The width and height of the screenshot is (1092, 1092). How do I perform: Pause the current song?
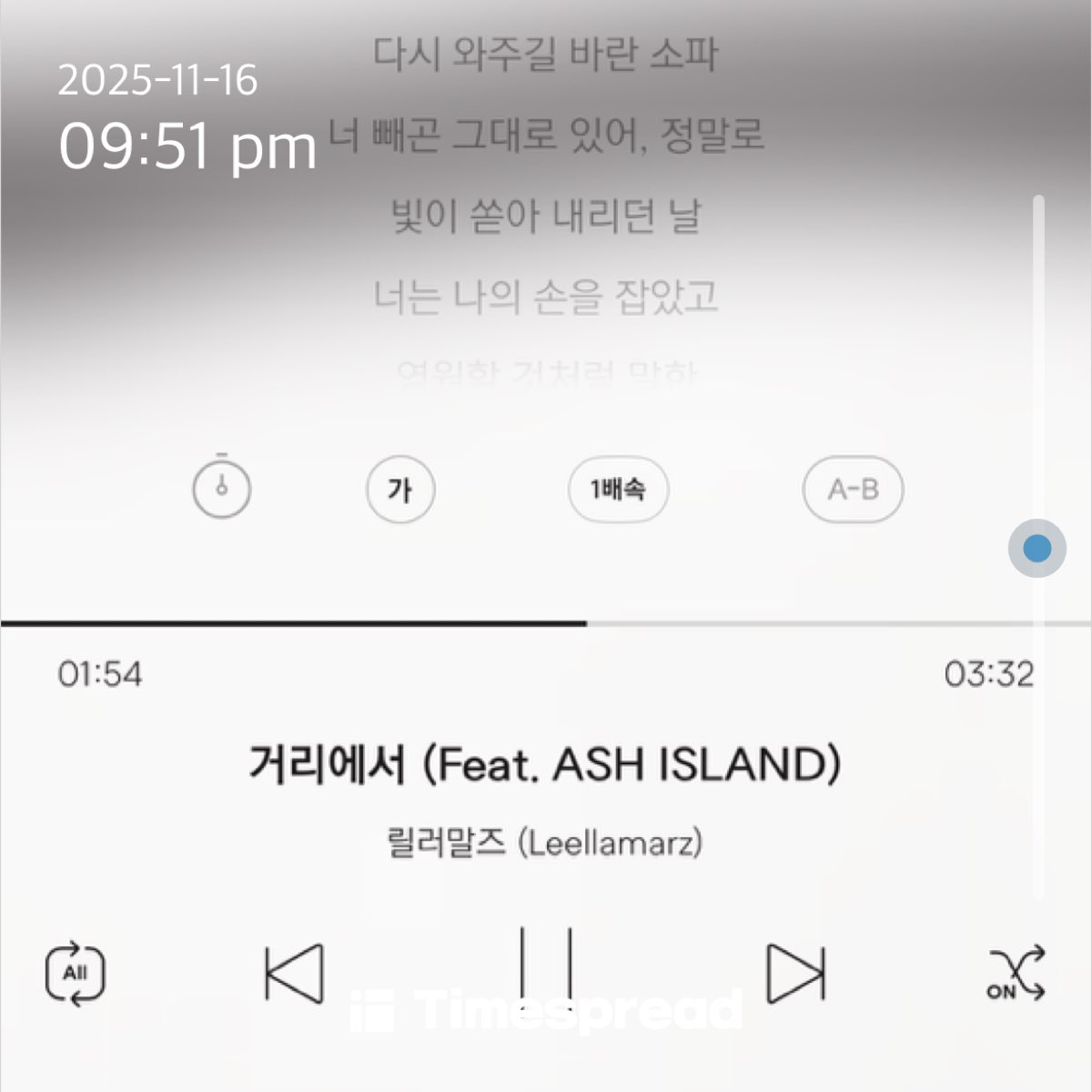tap(546, 969)
